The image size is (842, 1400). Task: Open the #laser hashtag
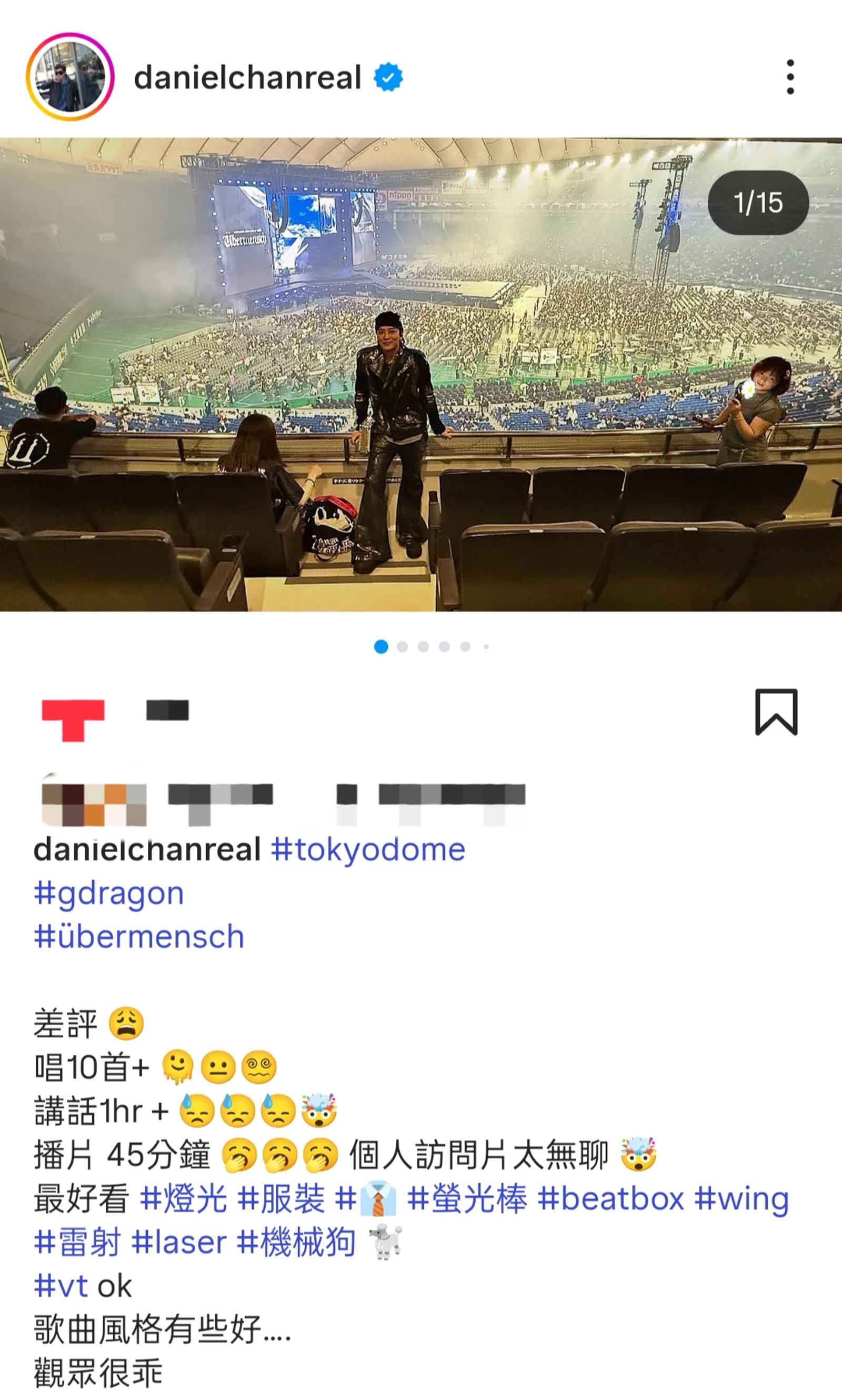(179, 1242)
